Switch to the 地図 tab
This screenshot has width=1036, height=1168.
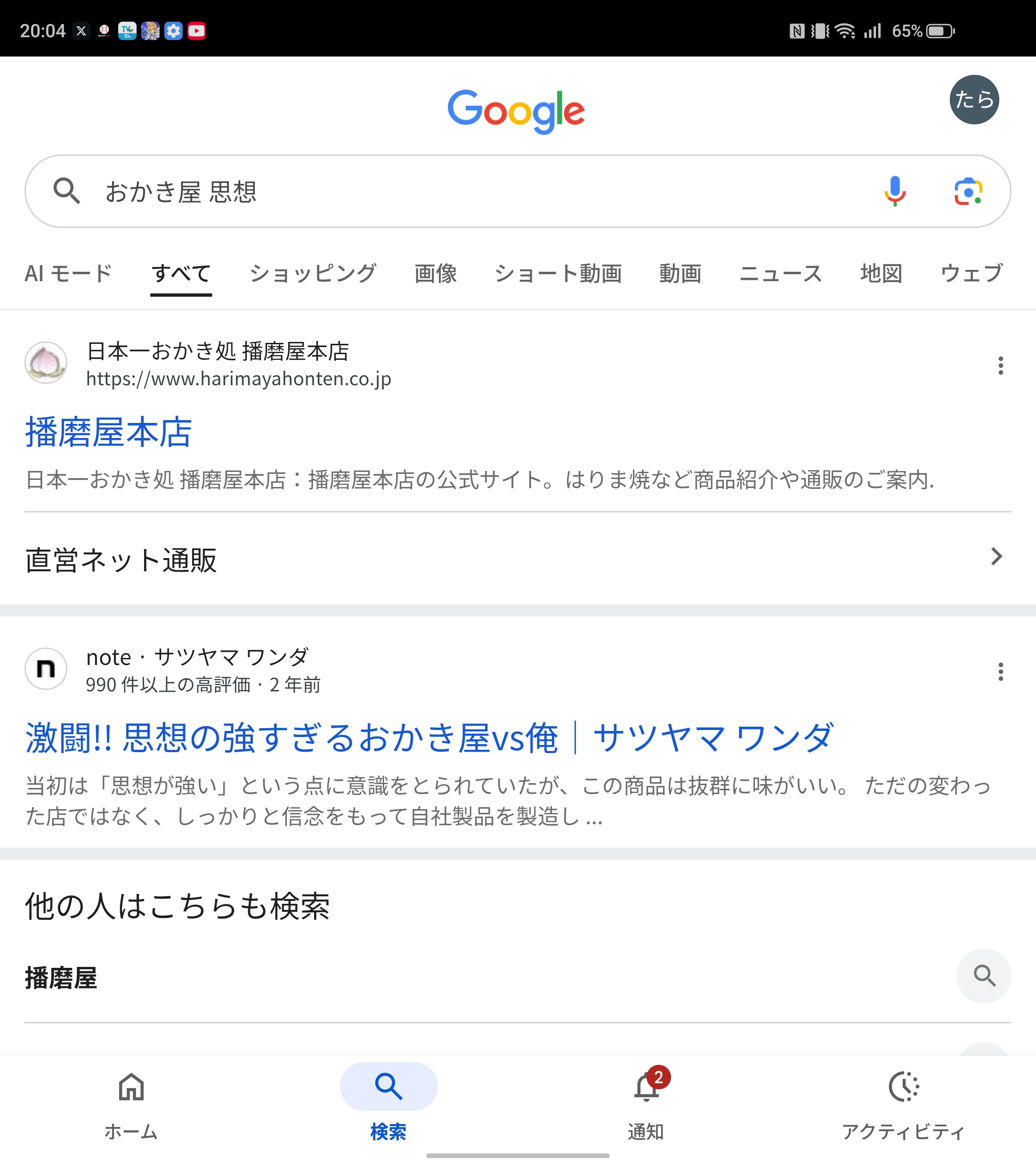[881, 273]
